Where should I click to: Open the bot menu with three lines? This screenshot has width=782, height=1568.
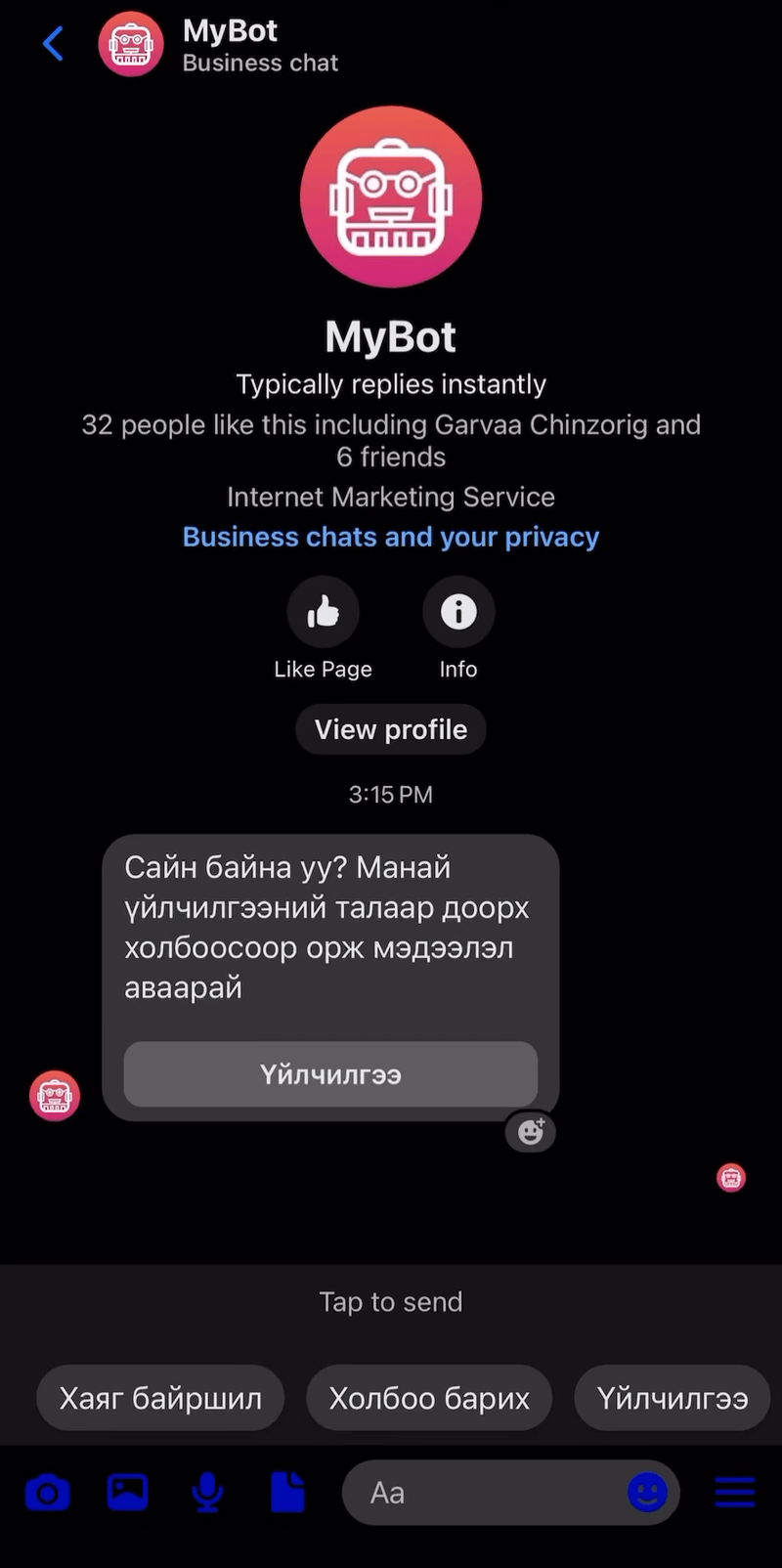(735, 1493)
